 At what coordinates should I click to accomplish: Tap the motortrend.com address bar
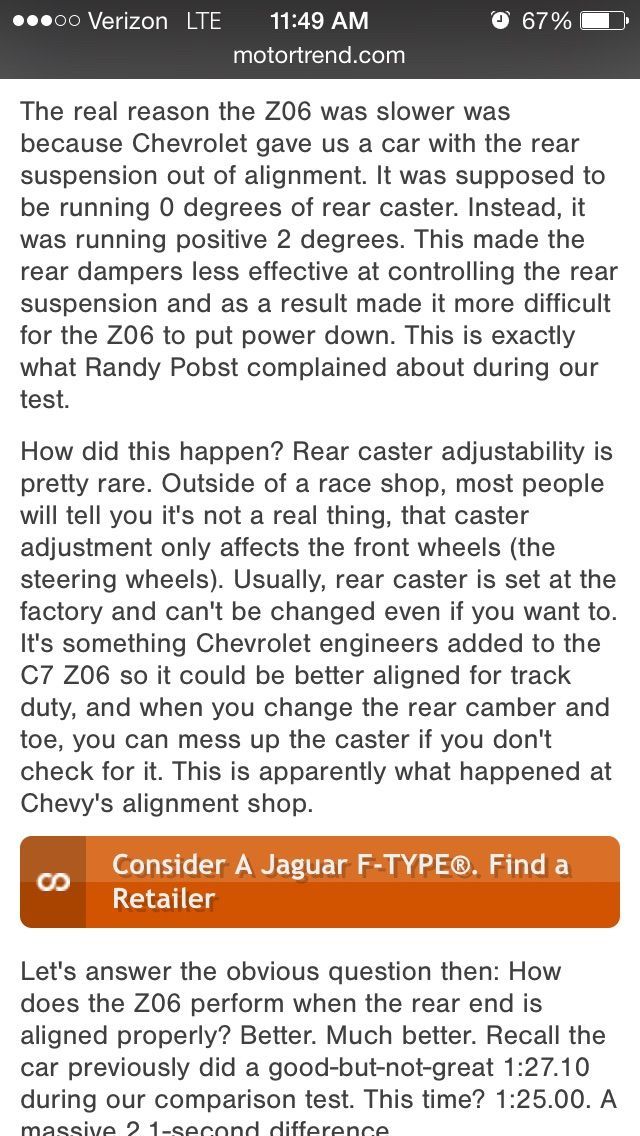pyautogui.click(x=319, y=55)
